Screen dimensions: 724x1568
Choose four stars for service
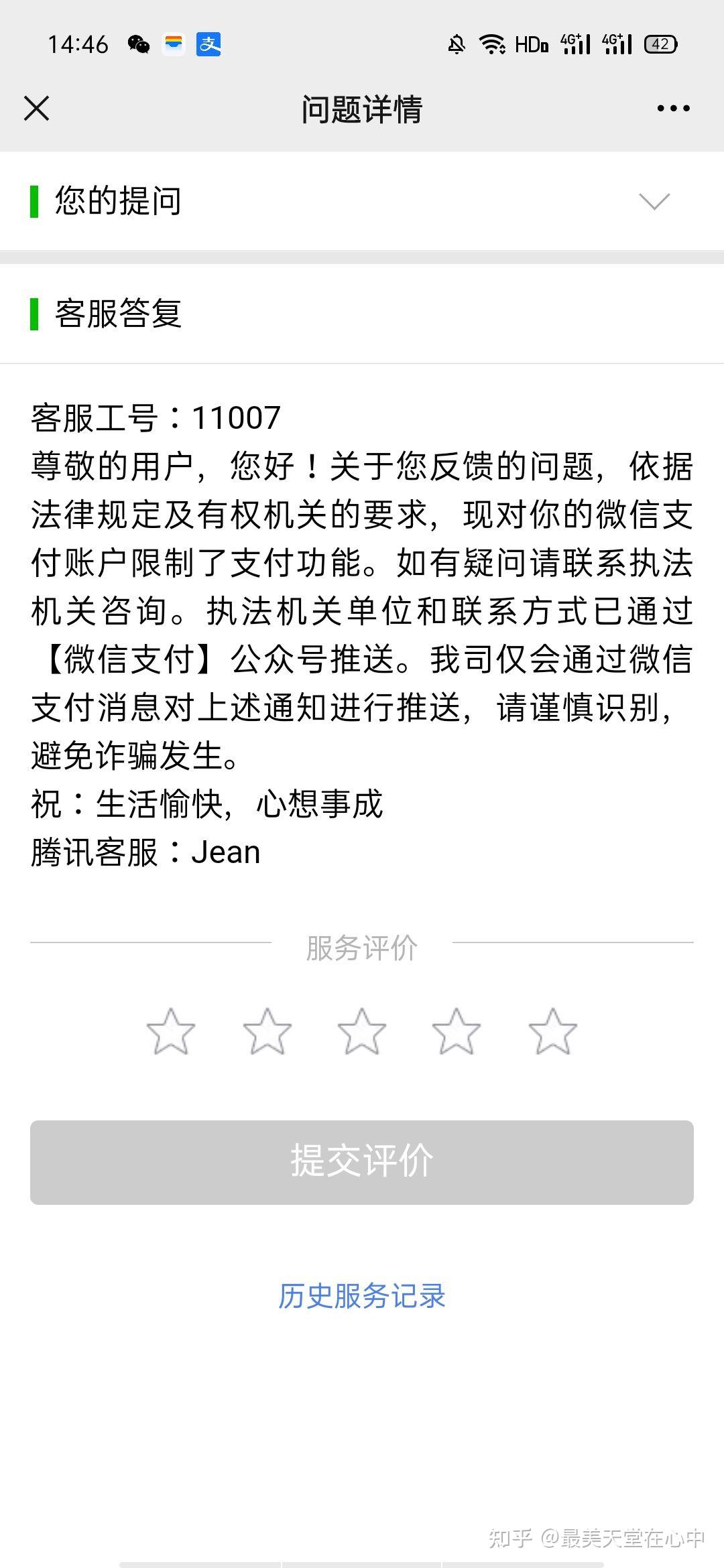[457, 1031]
